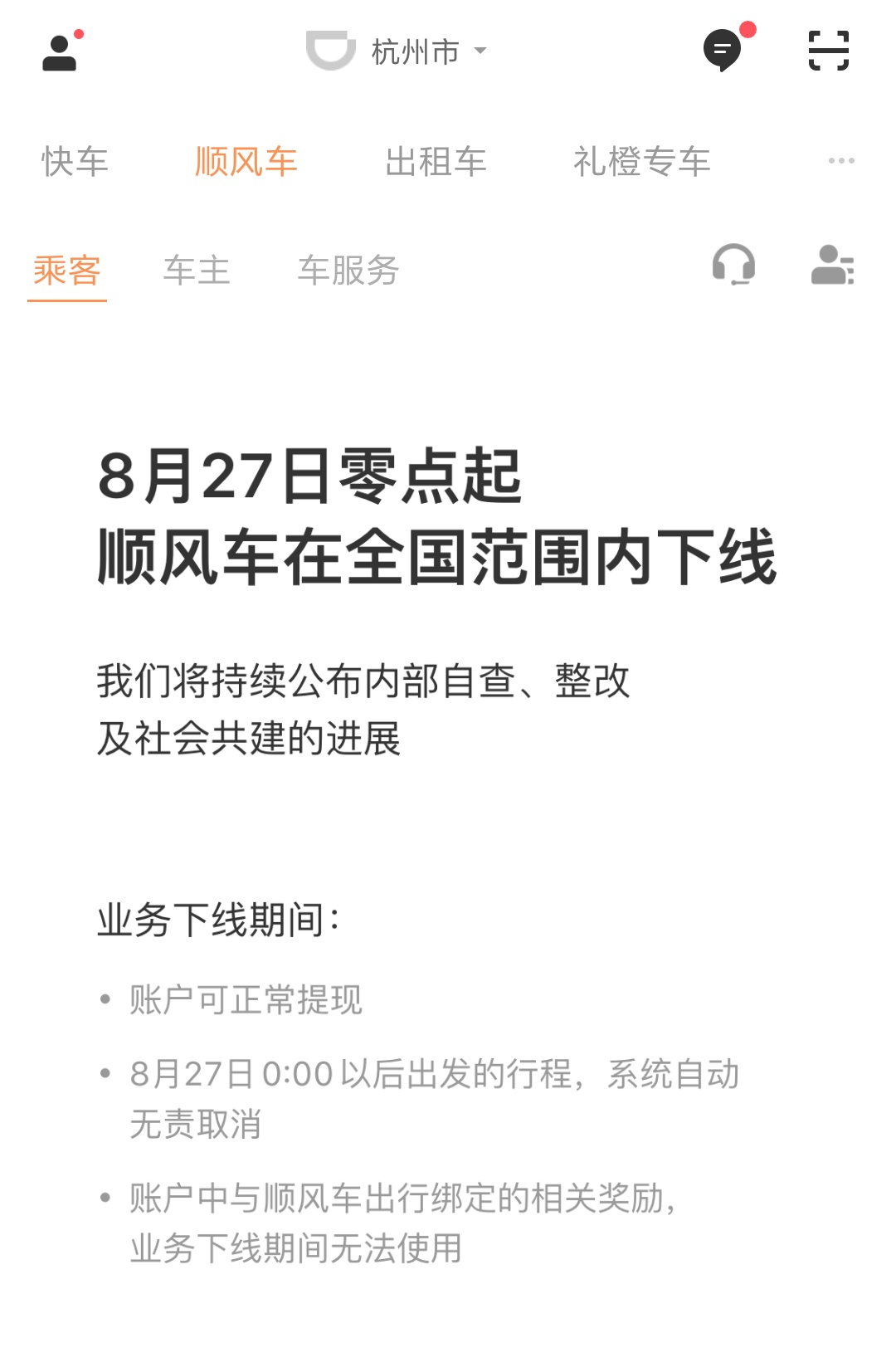Image resolution: width=896 pixels, height=1367 pixels.
Task: Switch to the 快车 tab
Action: tap(73, 163)
